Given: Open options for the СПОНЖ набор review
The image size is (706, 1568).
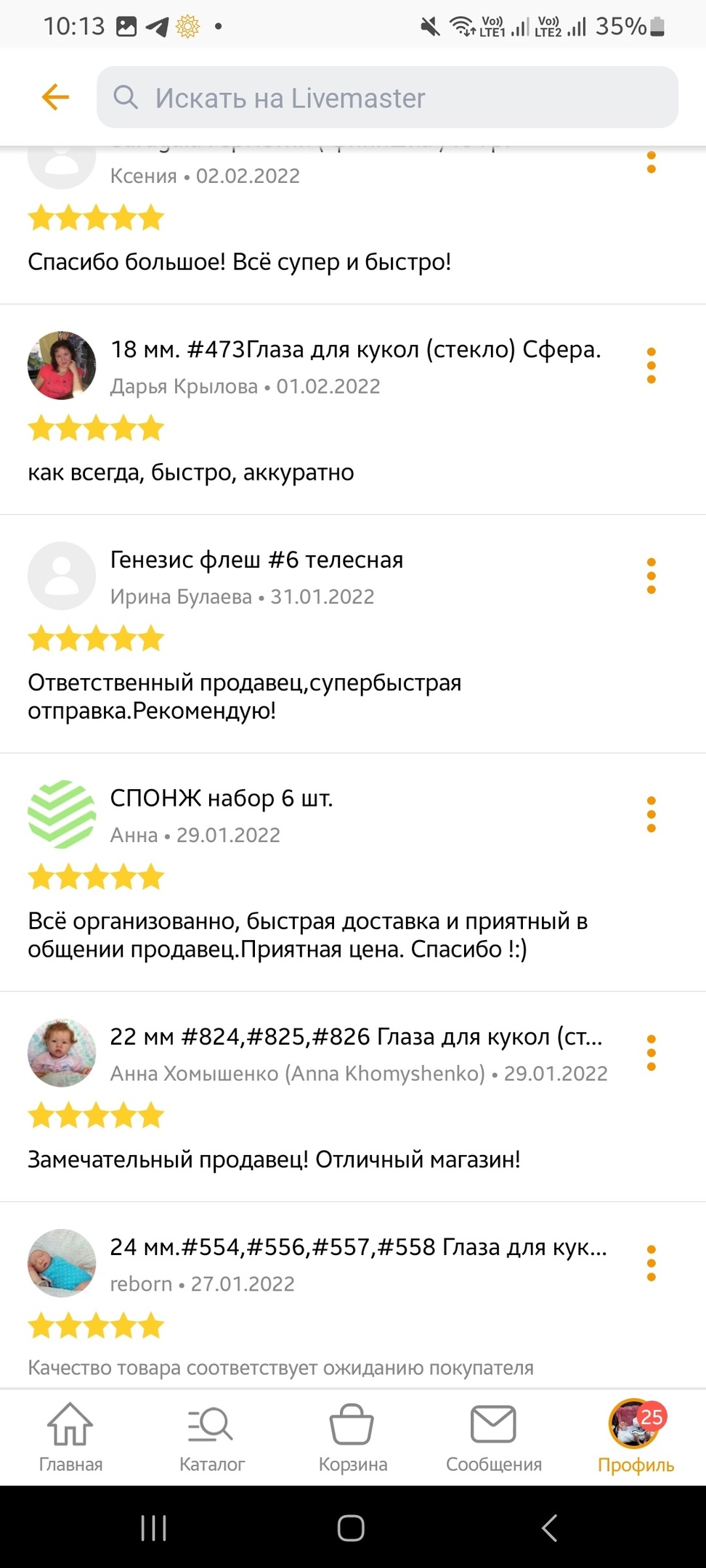Looking at the screenshot, I should pyautogui.click(x=651, y=814).
